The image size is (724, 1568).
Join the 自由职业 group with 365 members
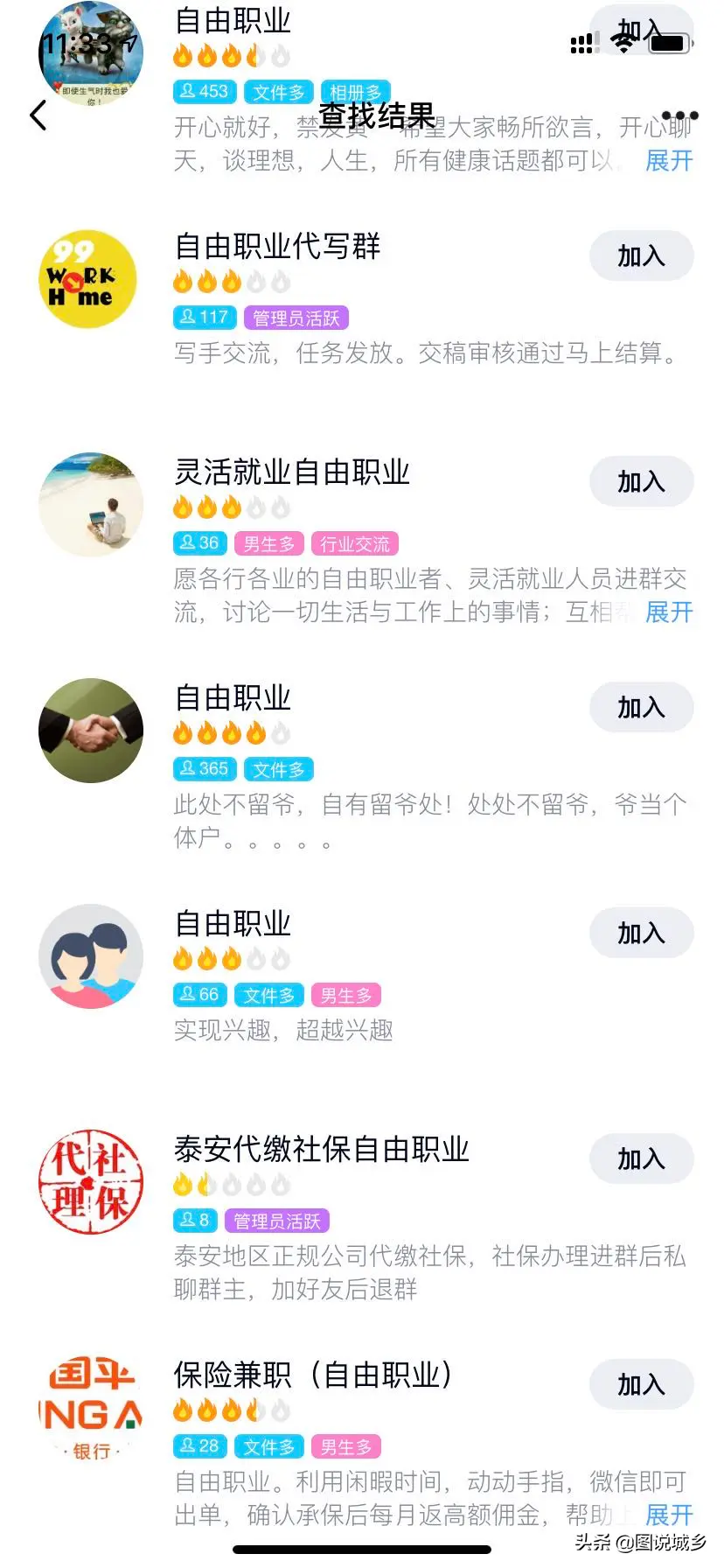pyautogui.click(x=641, y=708)
